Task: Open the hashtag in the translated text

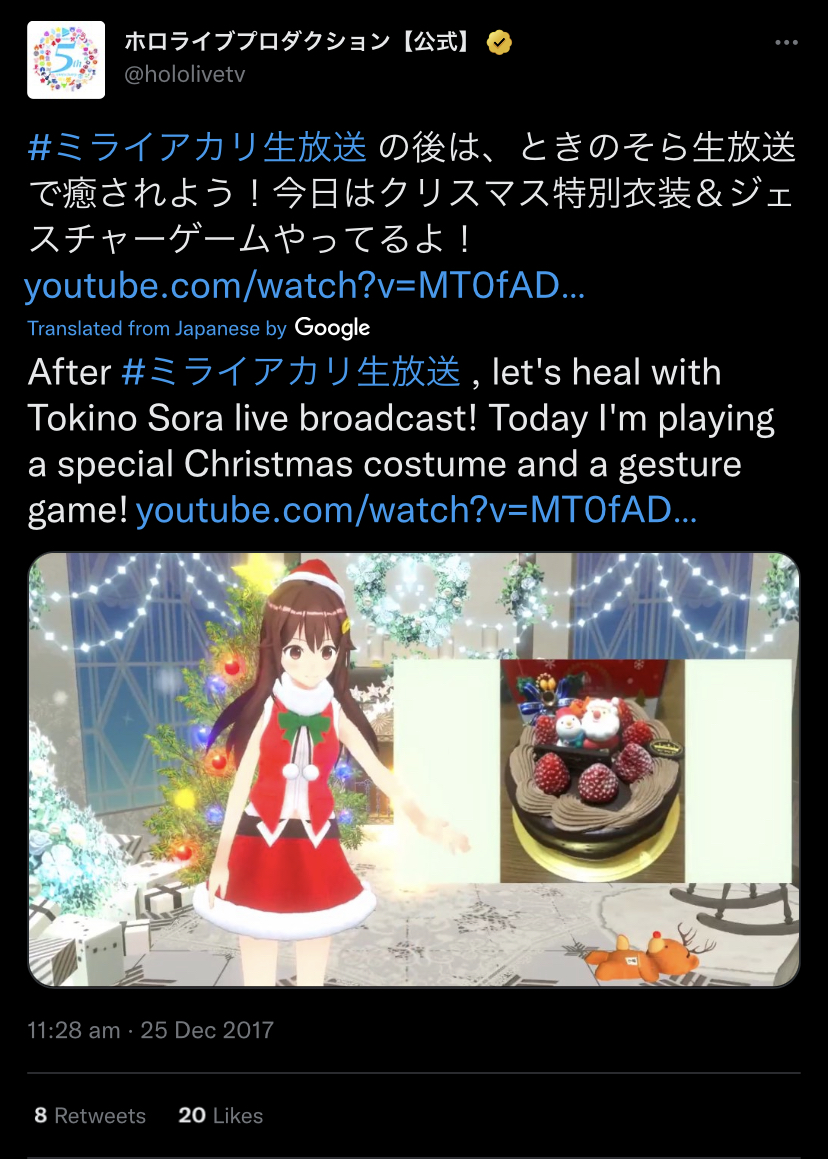Action: 291,372
